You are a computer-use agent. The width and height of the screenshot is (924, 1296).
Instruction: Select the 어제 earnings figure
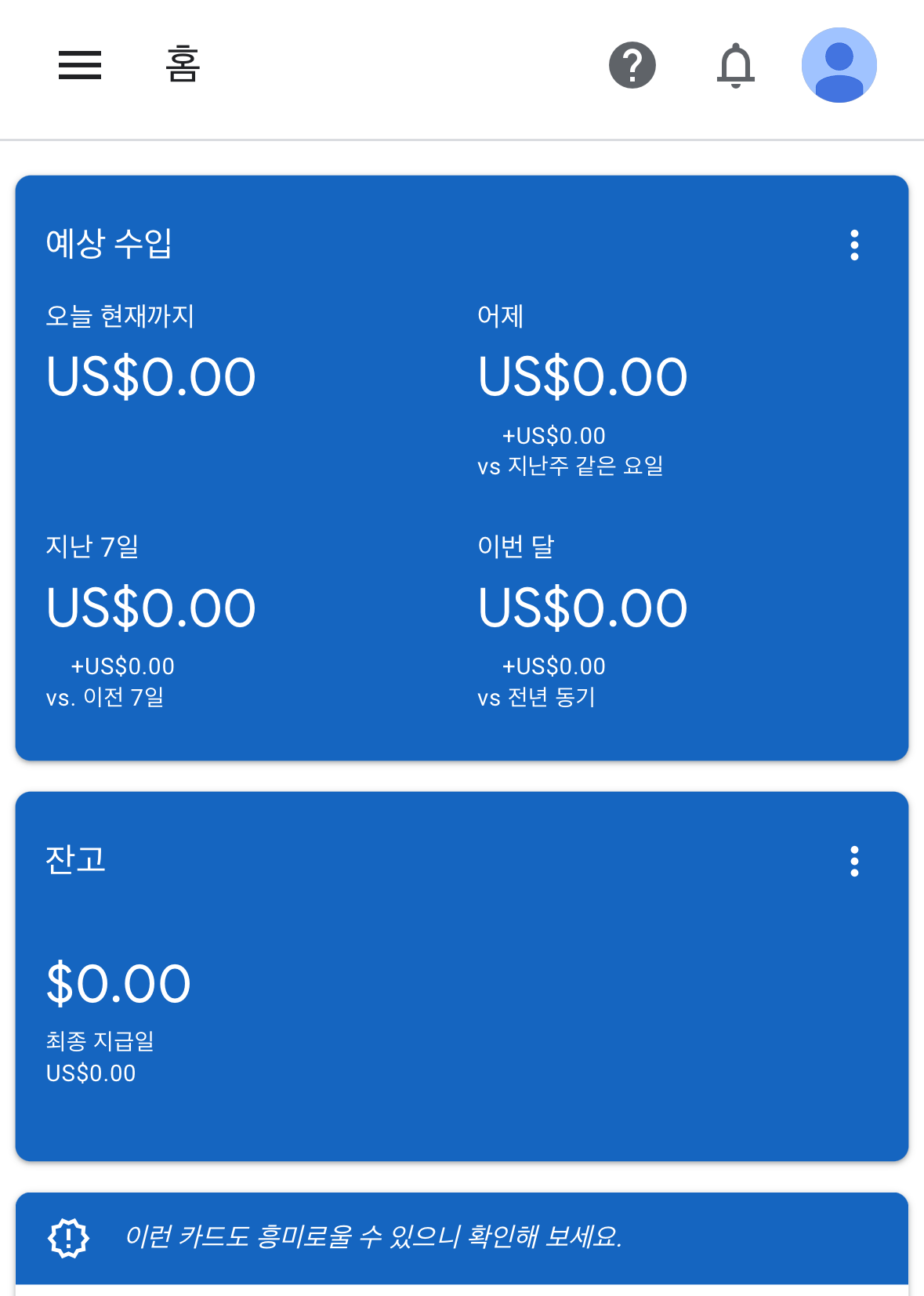pyautogui.click(x=582, y=376)
